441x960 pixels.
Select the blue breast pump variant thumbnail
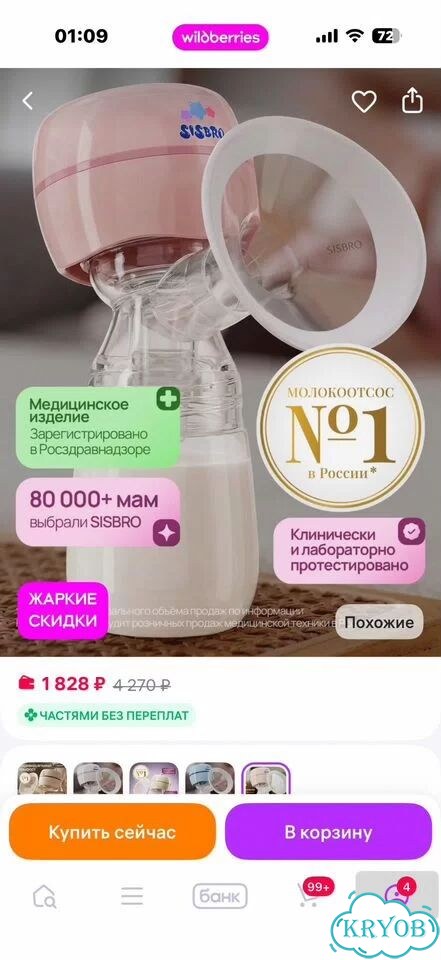click(x=210, y=778)
